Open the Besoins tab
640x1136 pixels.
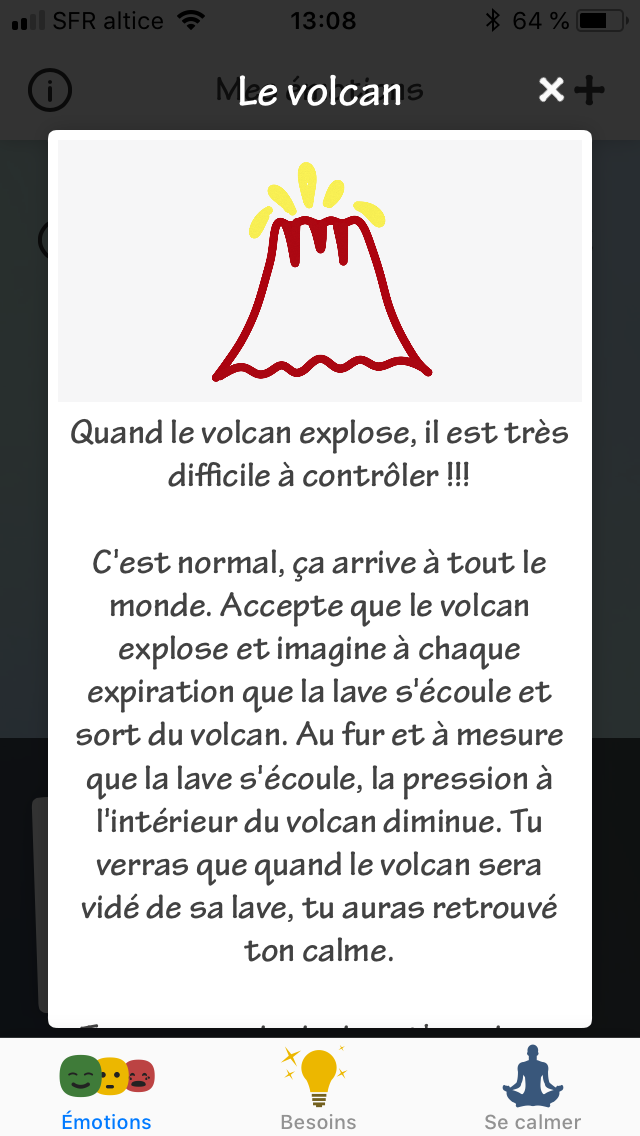[316, 1088]
